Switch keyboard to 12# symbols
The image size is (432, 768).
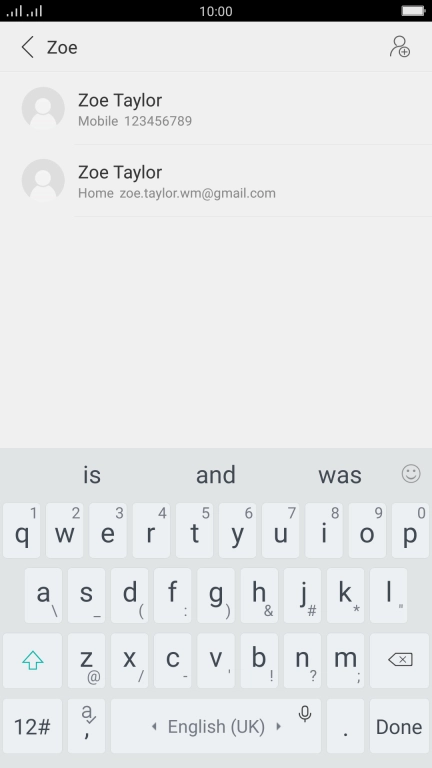tap(32, 726)
